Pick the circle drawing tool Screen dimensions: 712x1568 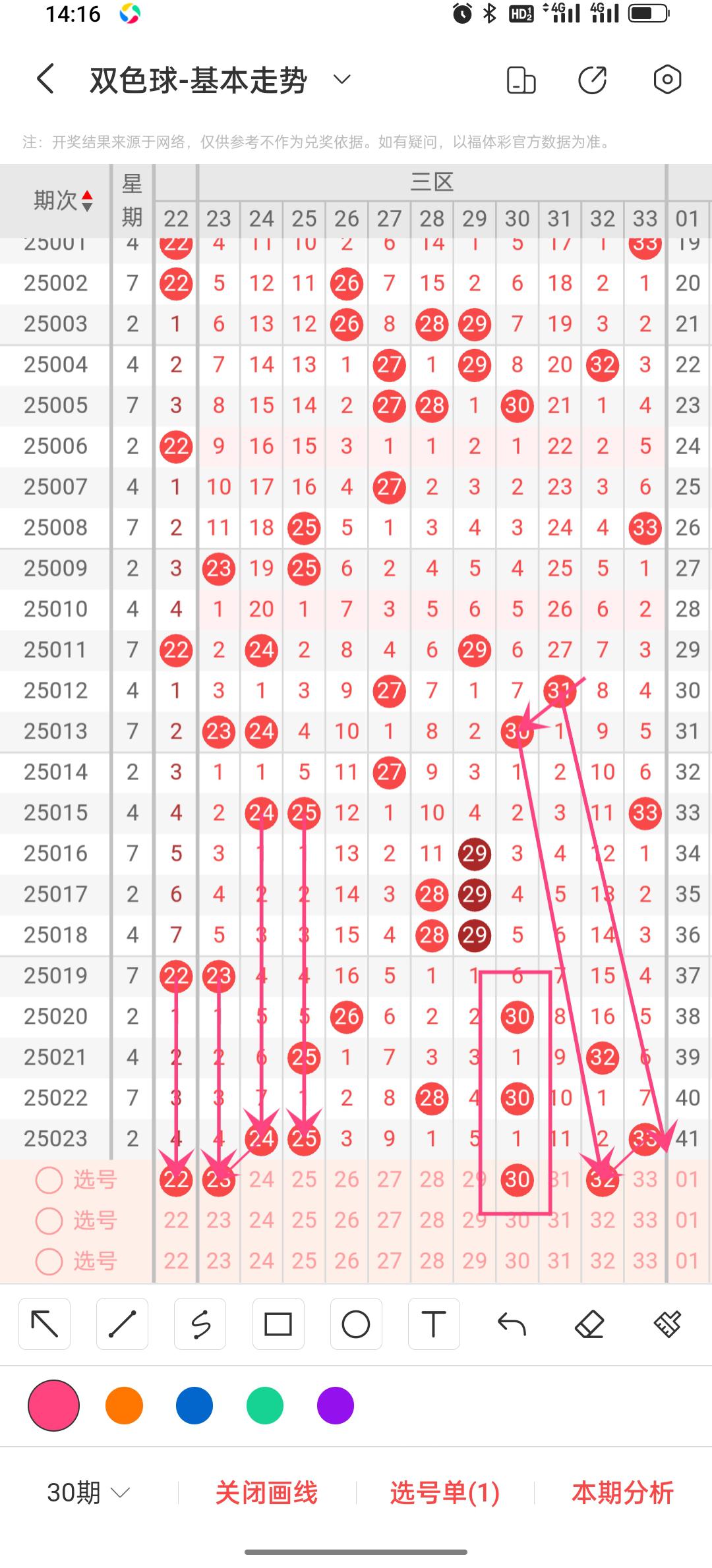[x=356, y=1324]
